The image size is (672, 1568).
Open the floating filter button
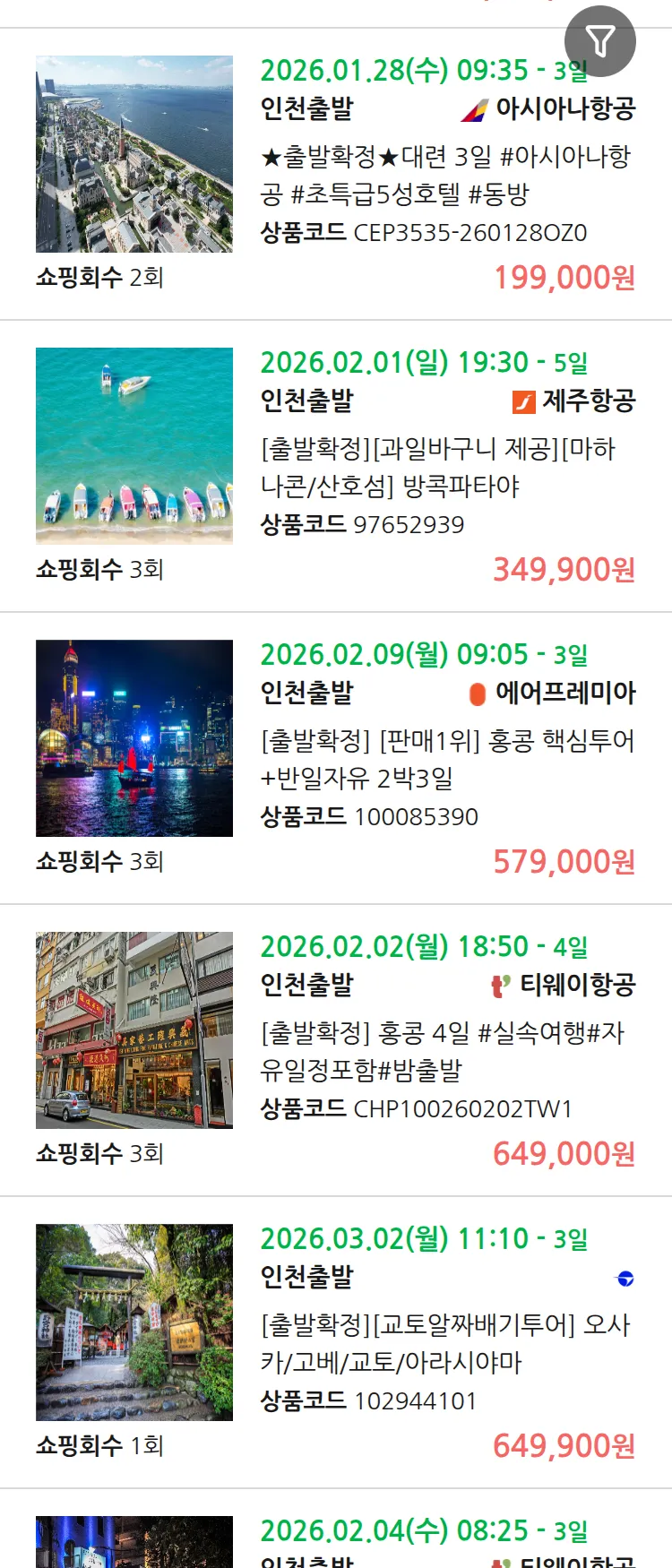599,41
